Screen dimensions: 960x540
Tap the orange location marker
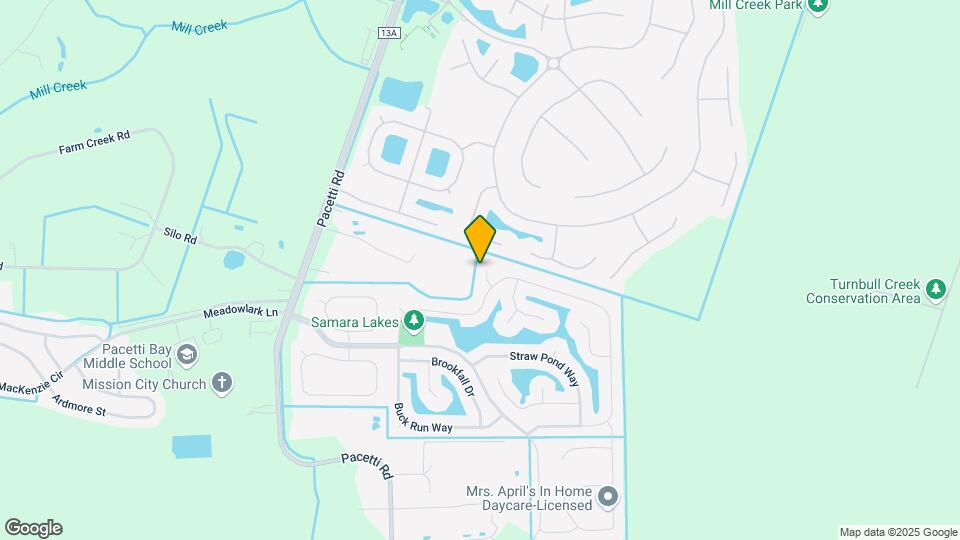click(480, 239)
